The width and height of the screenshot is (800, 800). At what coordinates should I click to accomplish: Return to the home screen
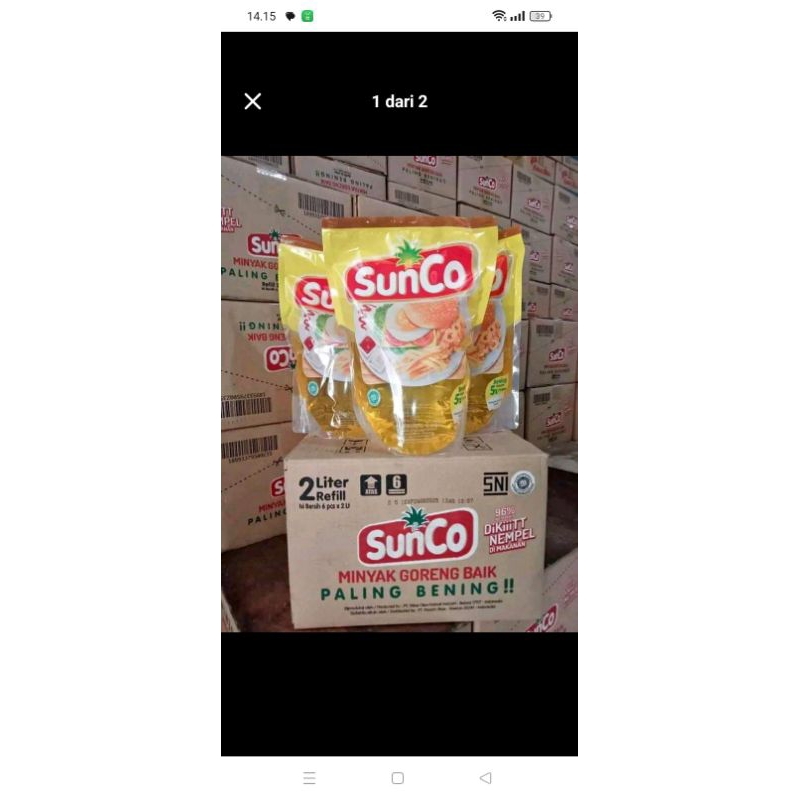(398, 777)
